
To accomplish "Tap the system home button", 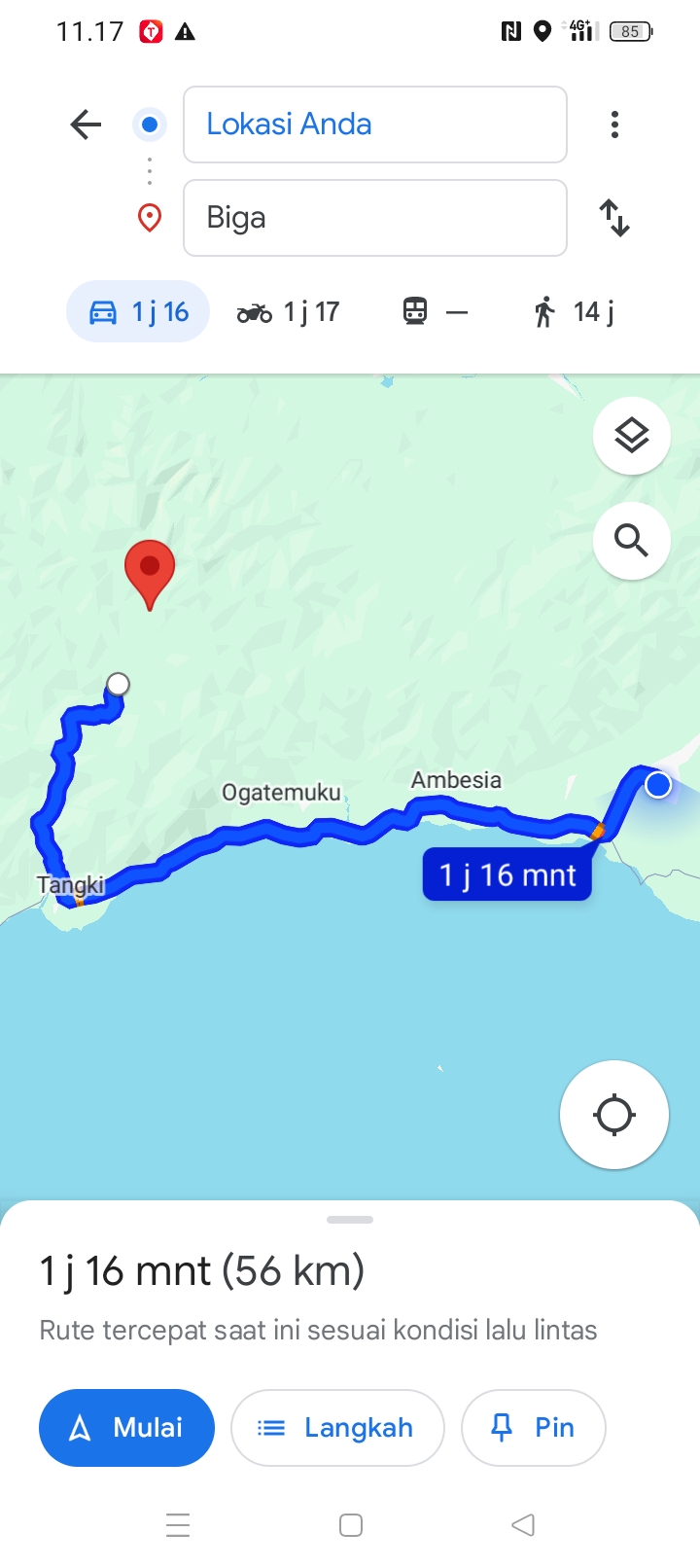I will click(x=351, y=1525).
